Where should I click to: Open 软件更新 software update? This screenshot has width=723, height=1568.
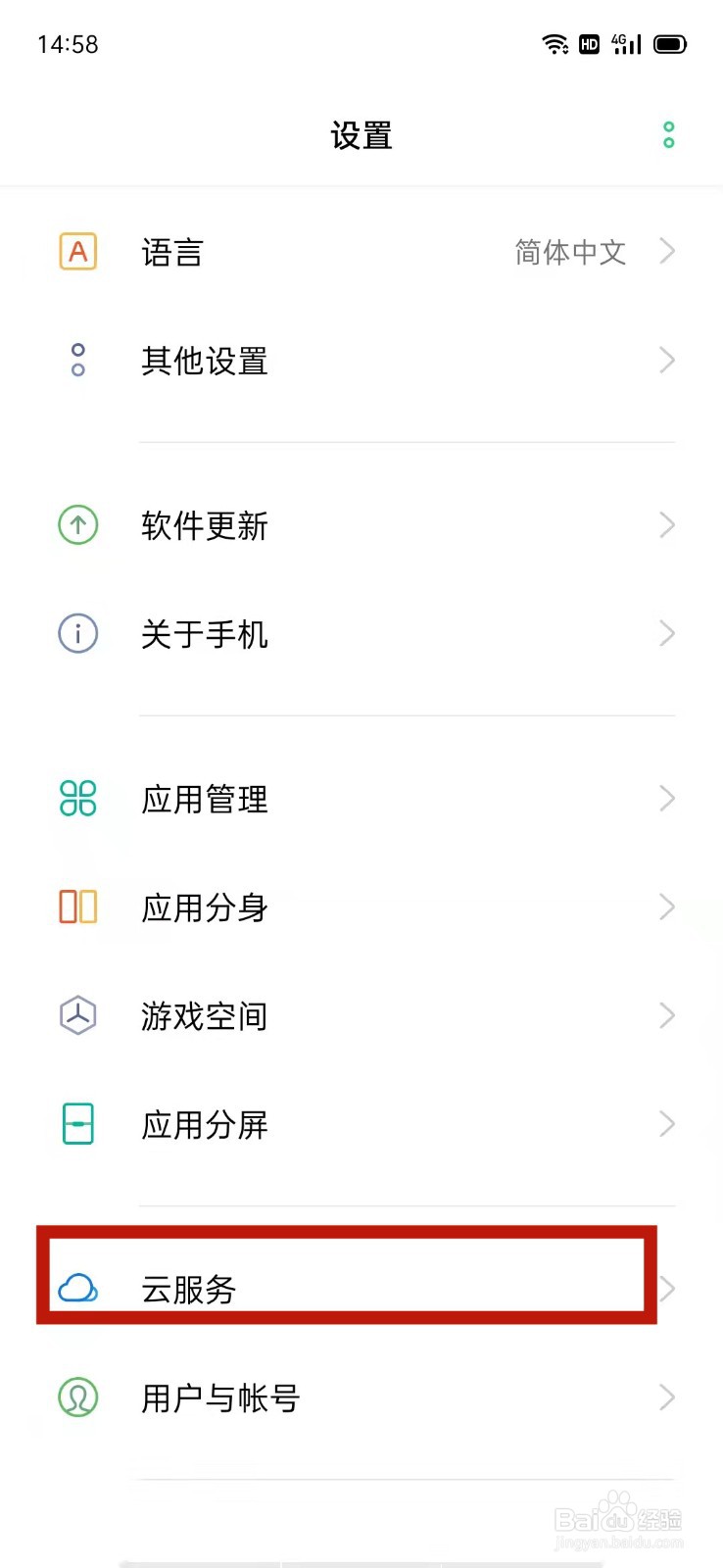(362, 526)
